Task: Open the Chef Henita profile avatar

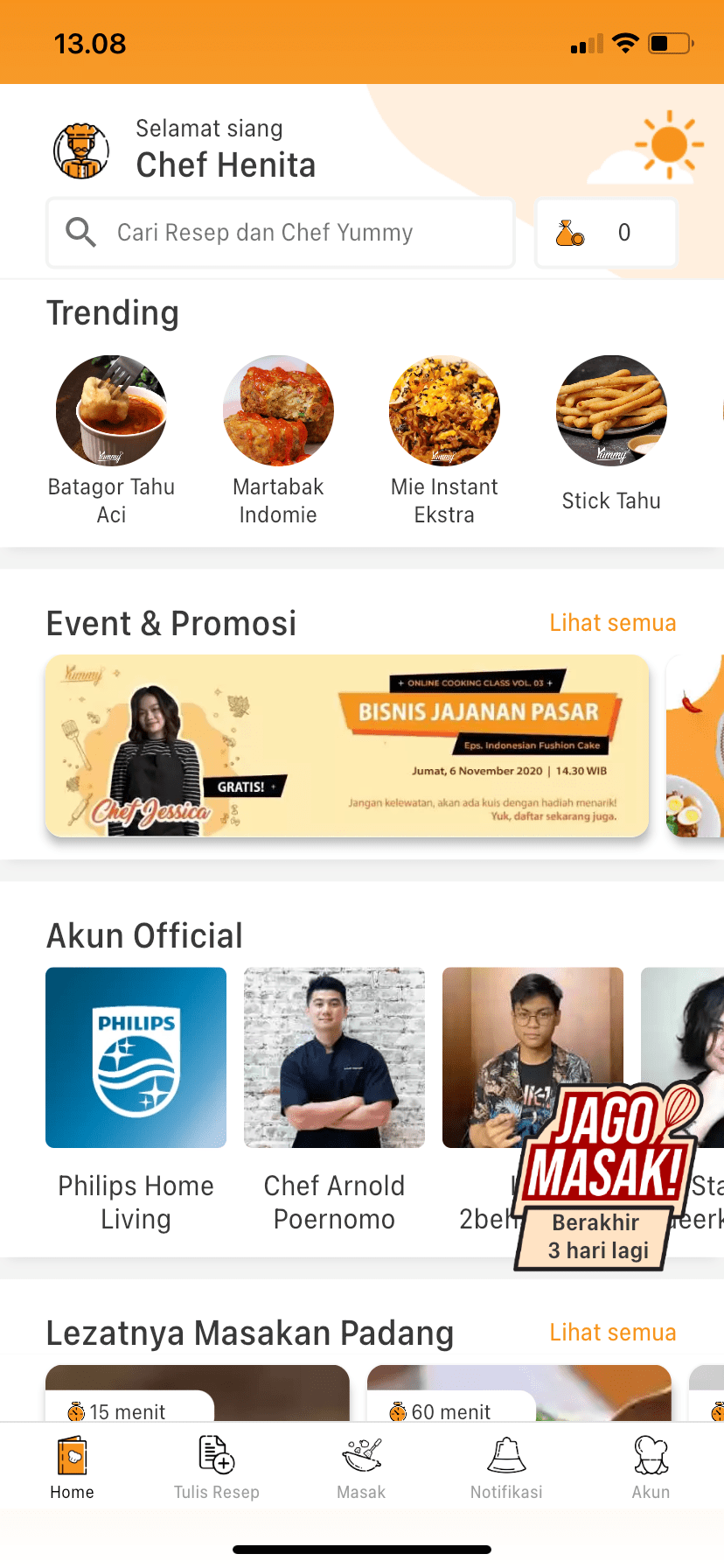Action: coord(81,150)
